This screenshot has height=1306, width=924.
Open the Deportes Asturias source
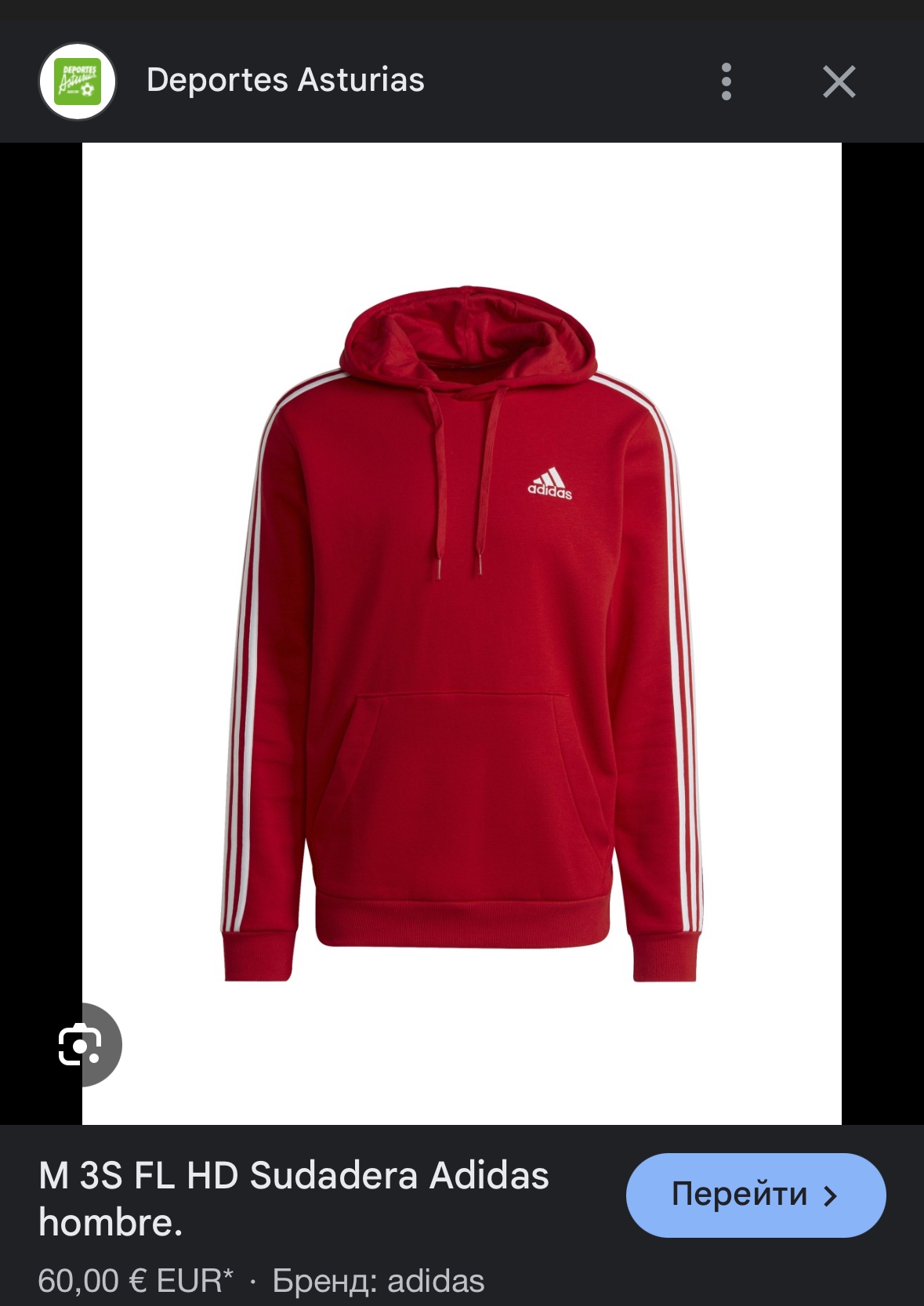(x=285, y=80)
